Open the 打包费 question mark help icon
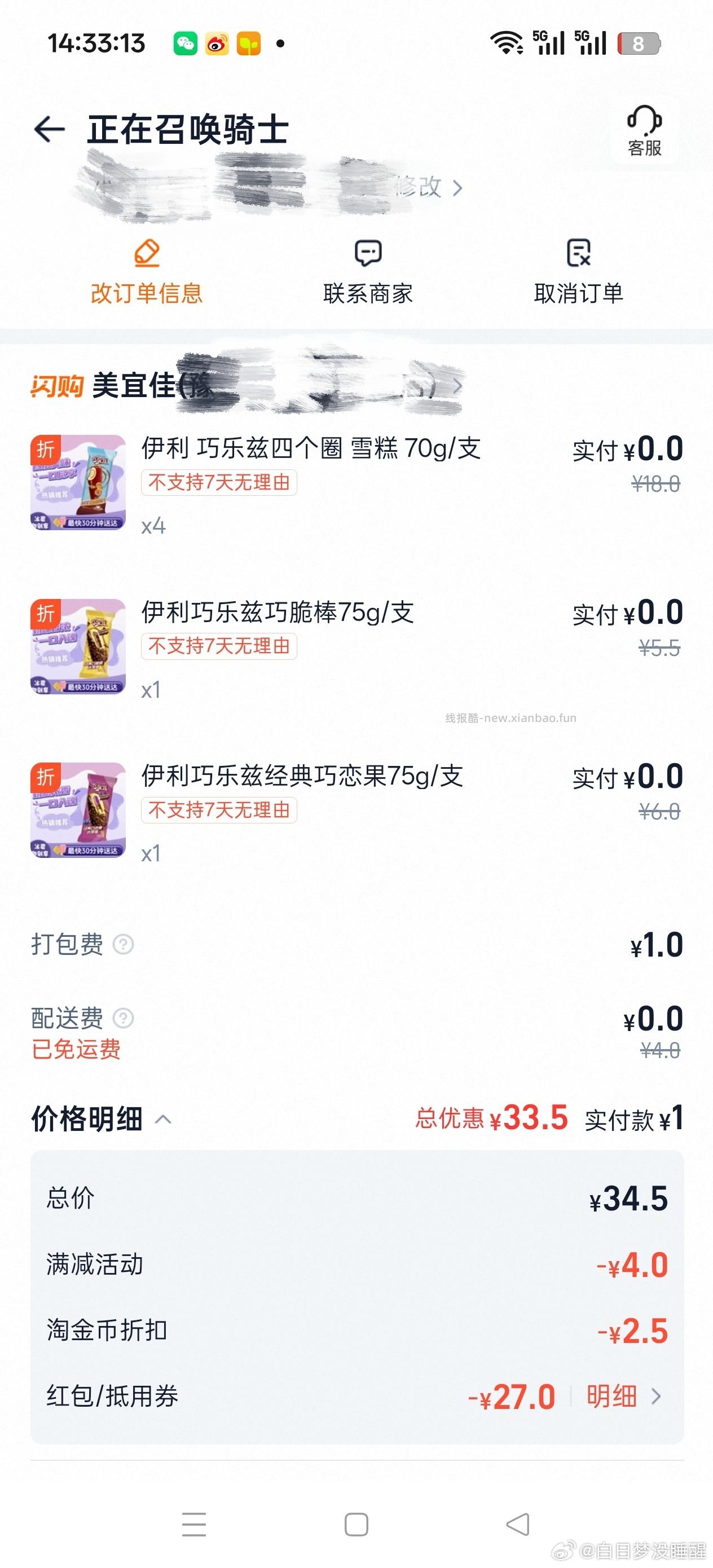 [124, 945]
